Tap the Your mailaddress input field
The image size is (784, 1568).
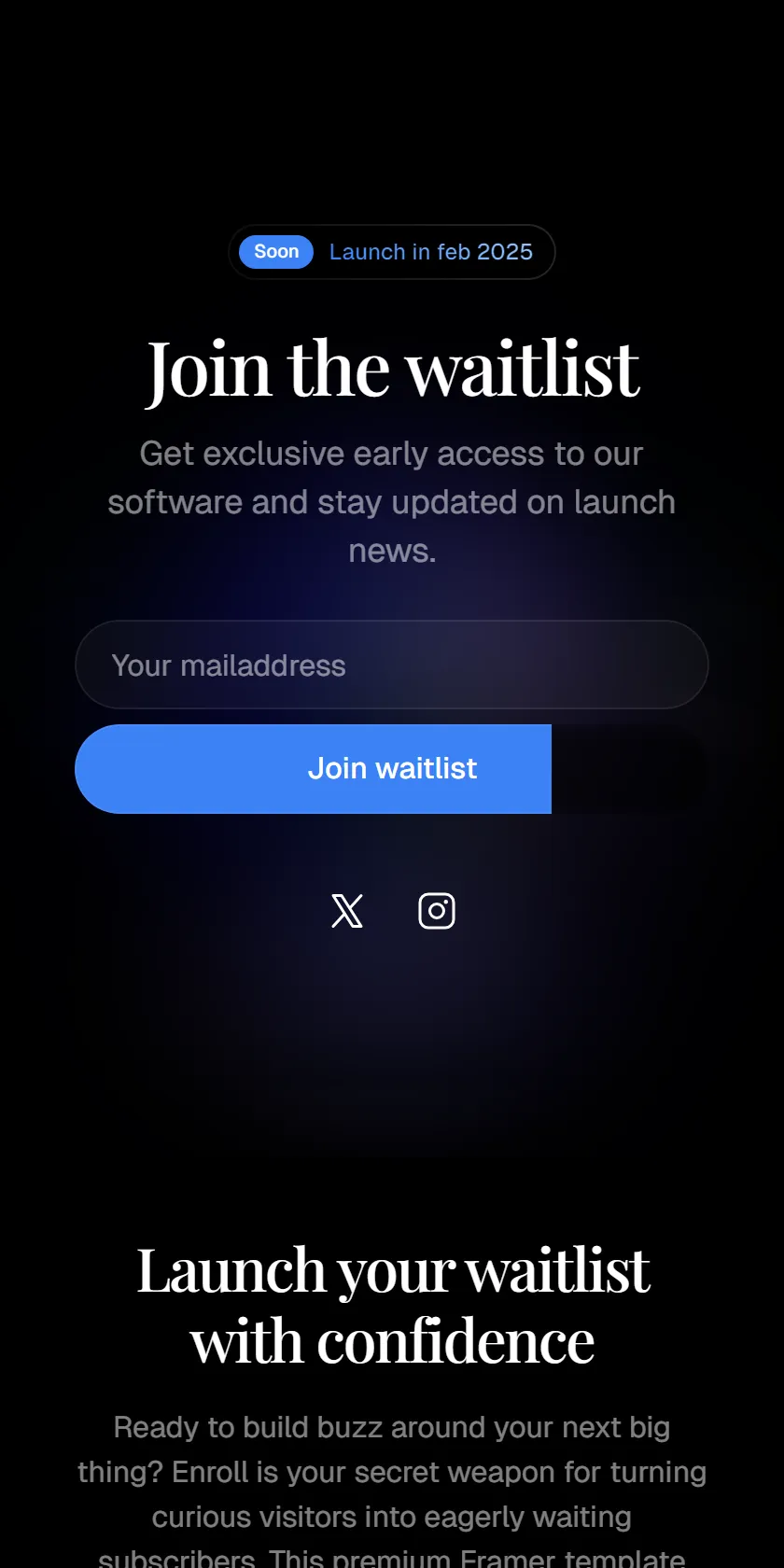tap(392, 665)
